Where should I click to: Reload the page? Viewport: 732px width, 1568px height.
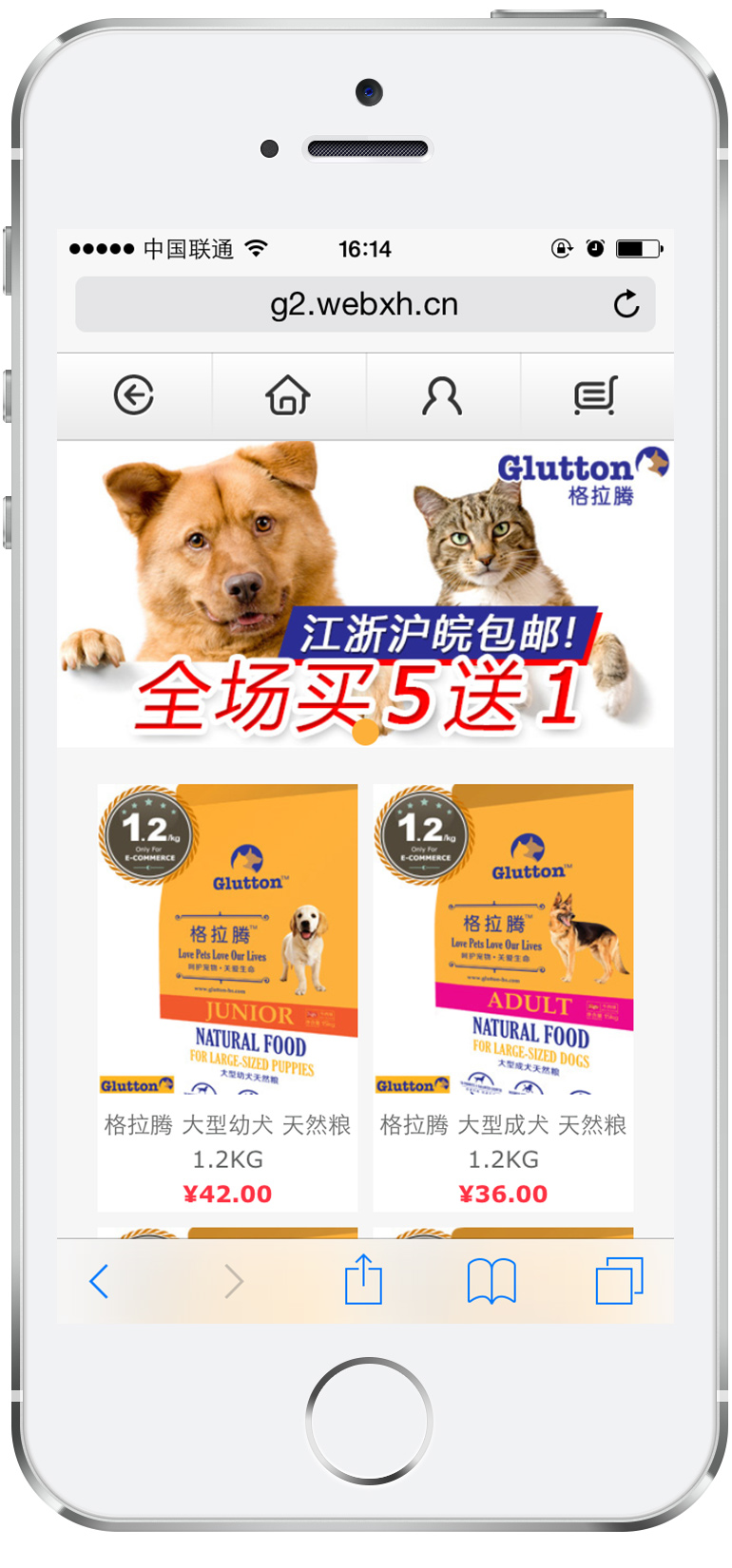[626, 304]
